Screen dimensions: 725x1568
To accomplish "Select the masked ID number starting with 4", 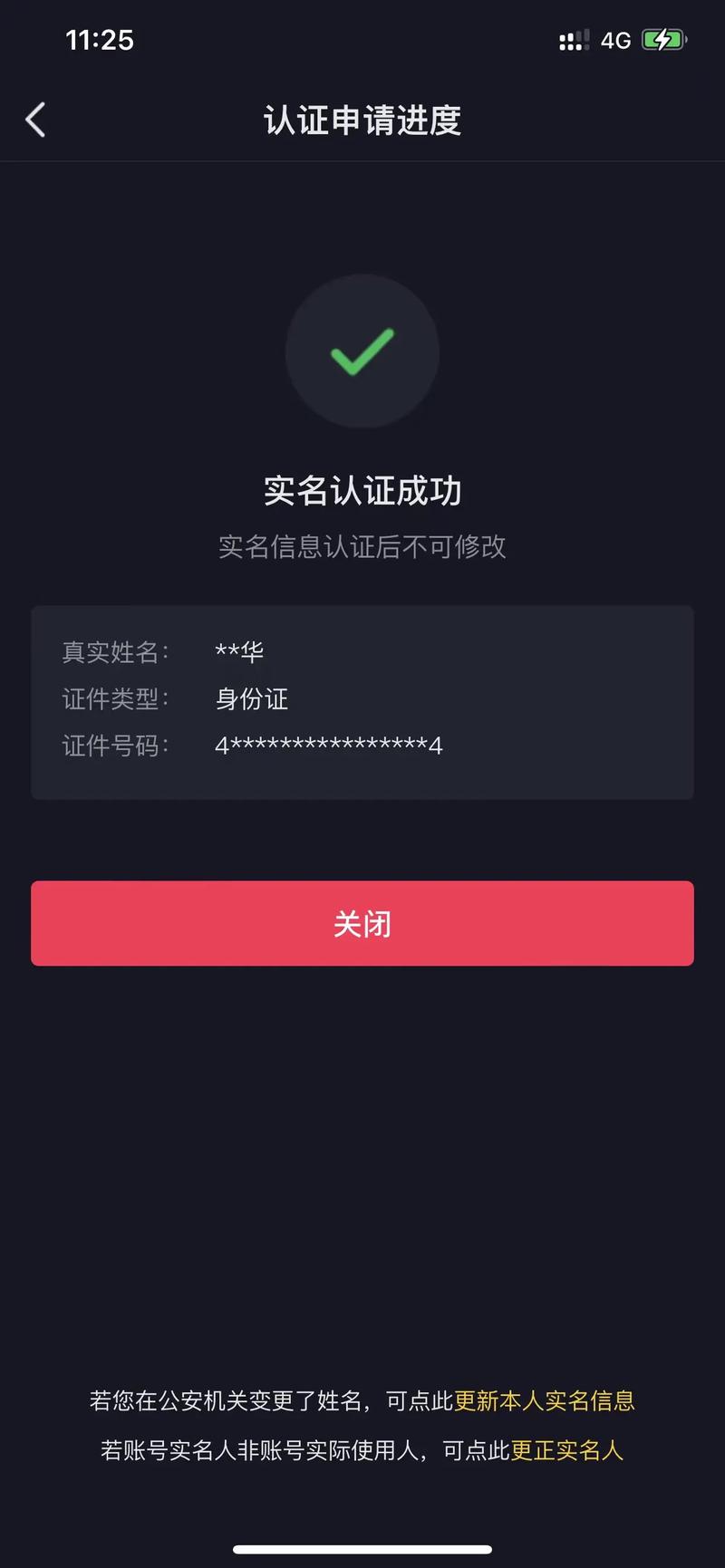I will click(327, 745).
